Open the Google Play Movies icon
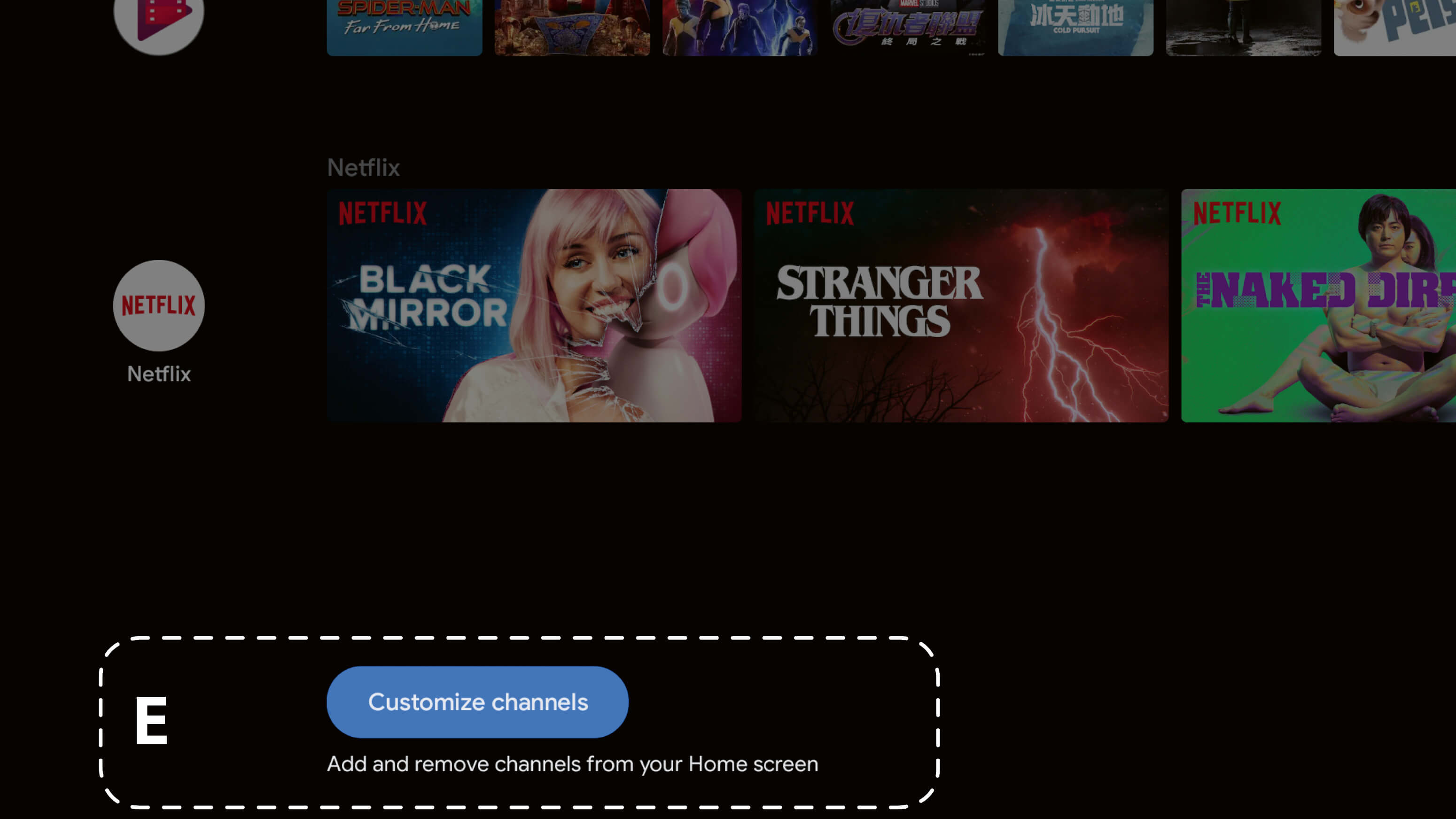The image size is (1456, 819). (x=159, y=20)
